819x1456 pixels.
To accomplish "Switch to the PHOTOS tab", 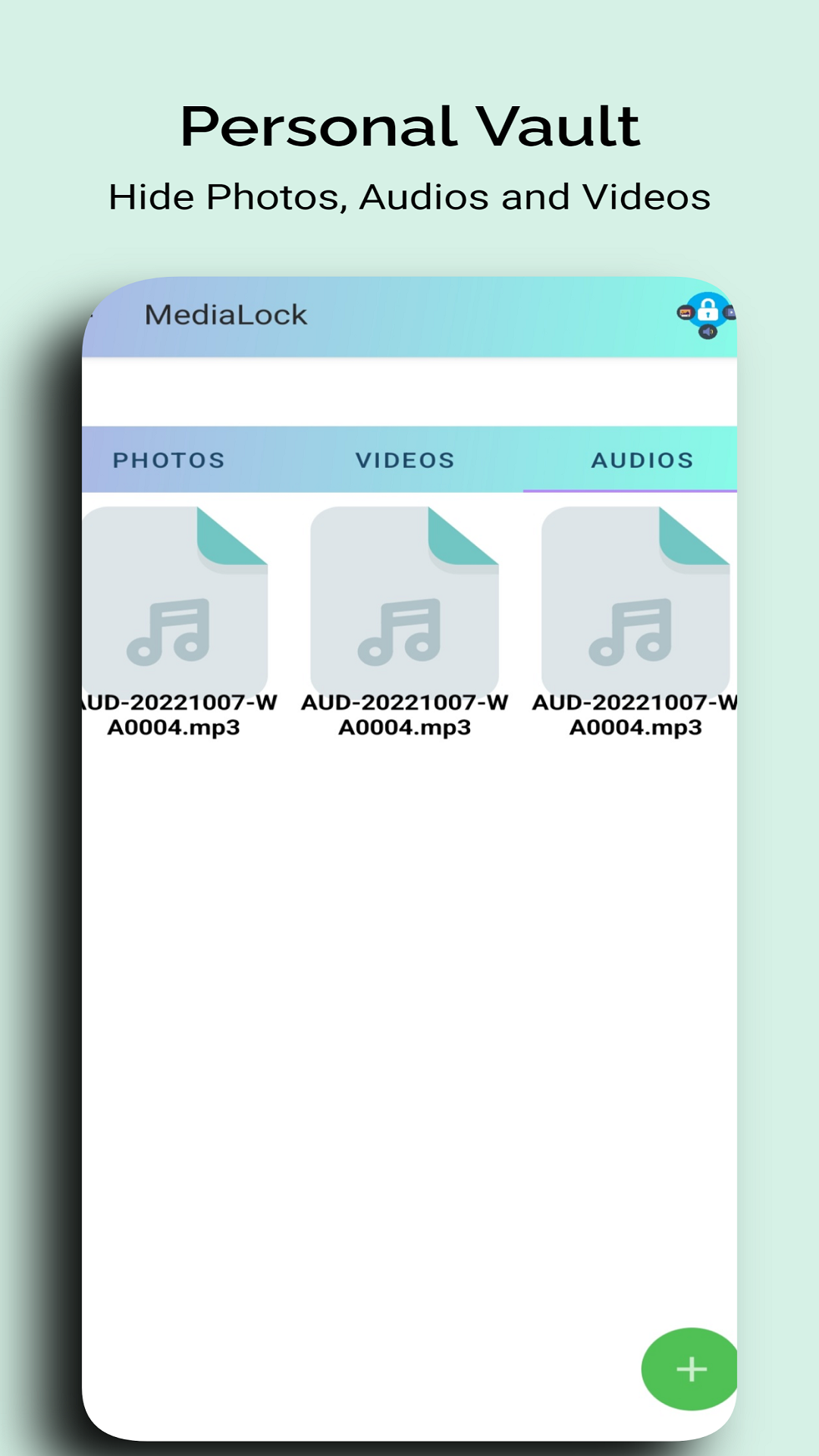I will [x=168, y=460].
